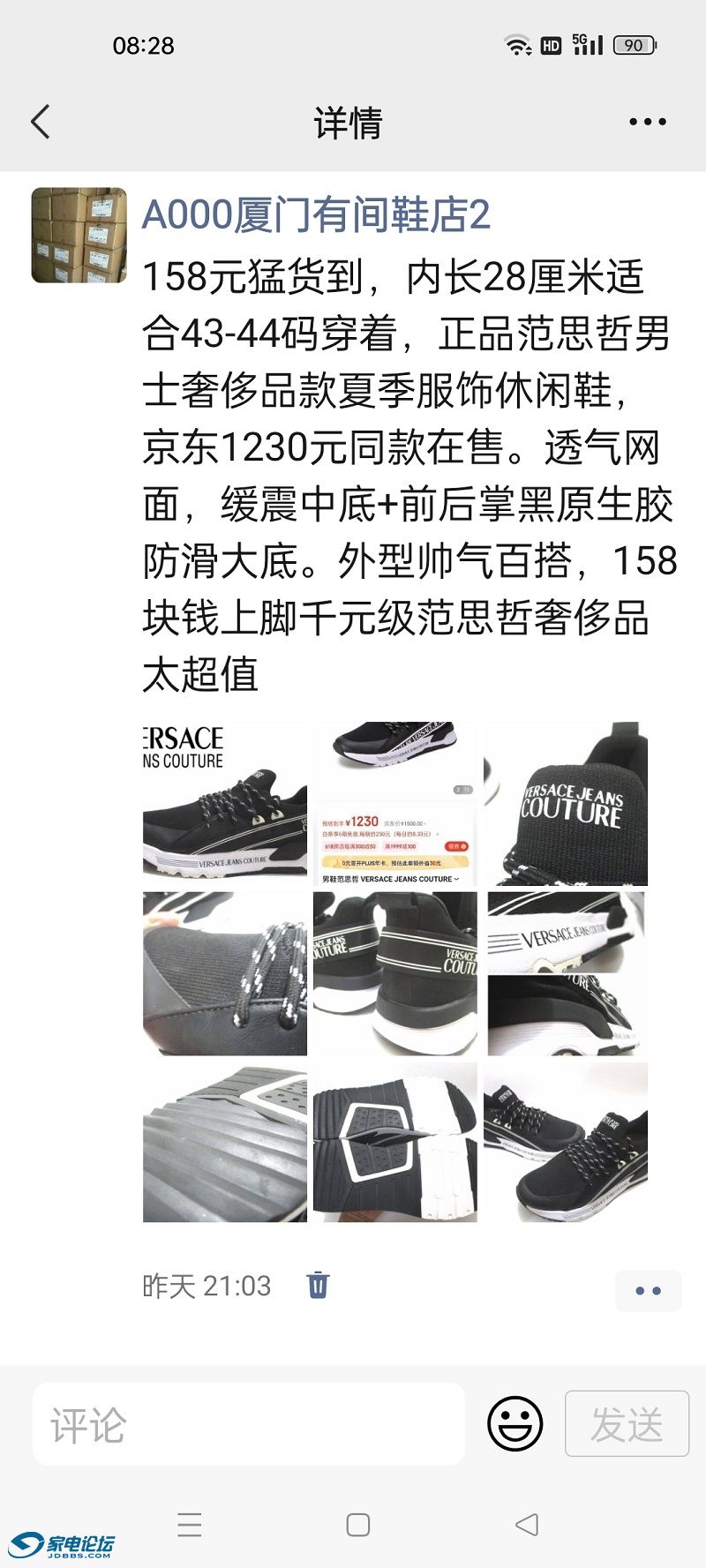This screenshot has height=1568, width=706.
Task: View the black and white sole bottom photo
Action: pos(394,1143)
